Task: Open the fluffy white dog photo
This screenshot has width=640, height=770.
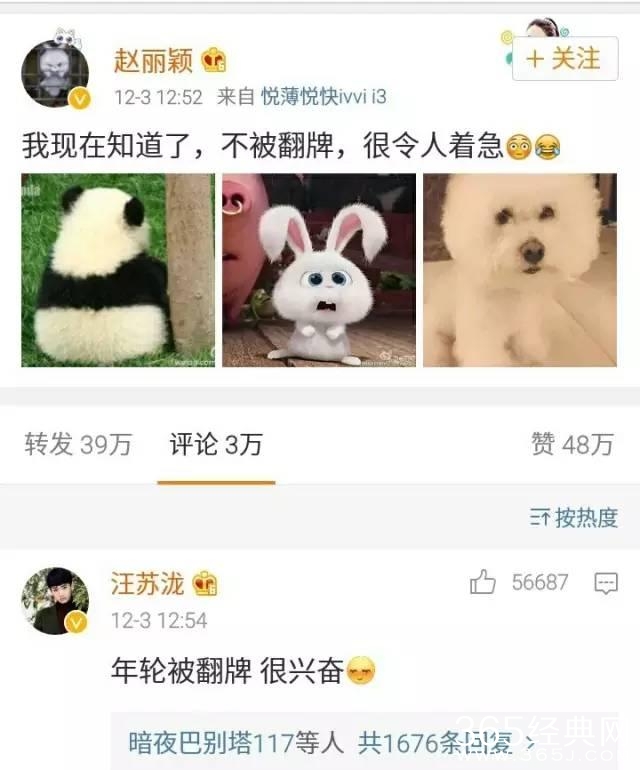Action: (x=520, y=270)
